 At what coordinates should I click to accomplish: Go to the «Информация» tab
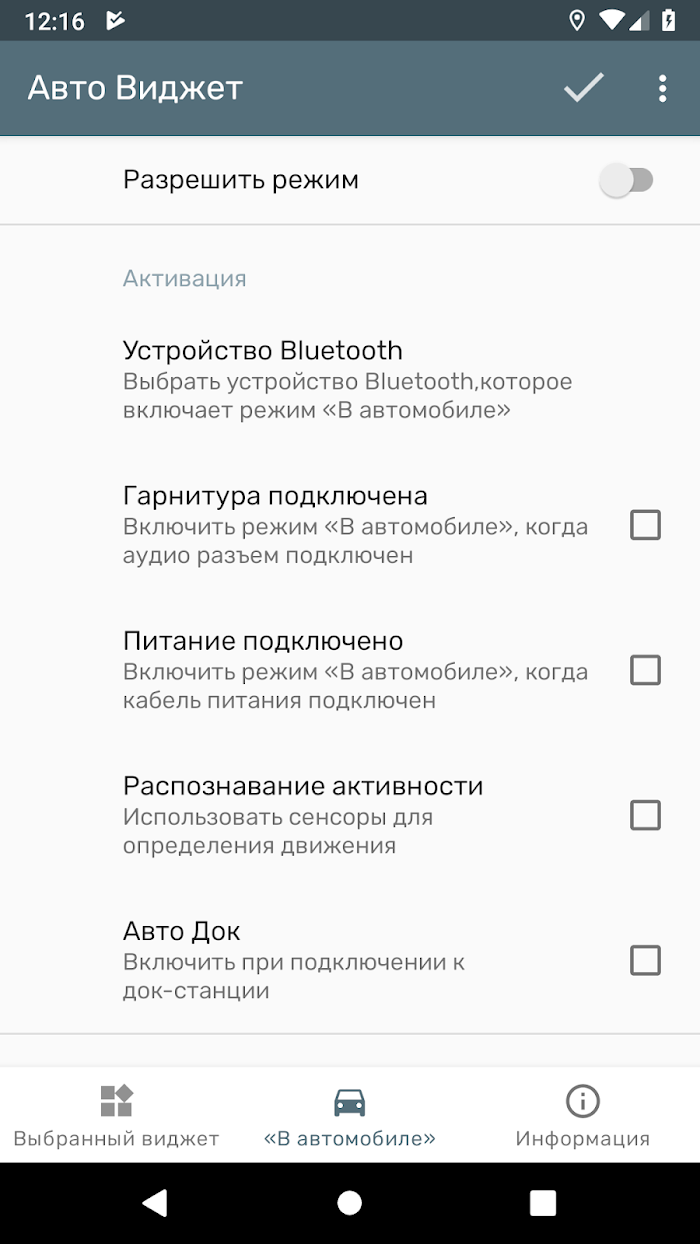(x=582, y=1115)
